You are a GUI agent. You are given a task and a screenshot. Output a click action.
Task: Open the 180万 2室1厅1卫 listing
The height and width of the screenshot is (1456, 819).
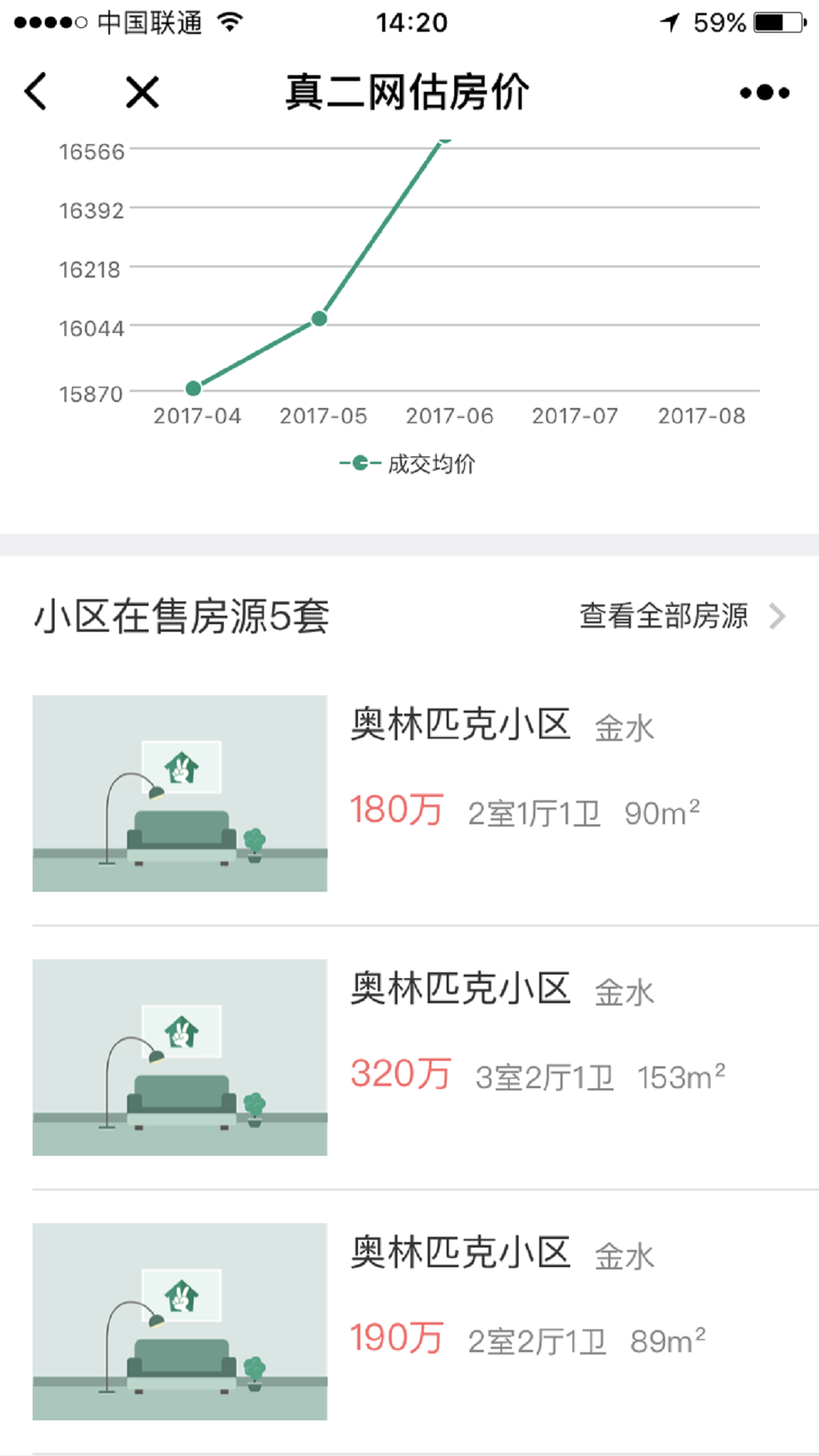(409, 793)
